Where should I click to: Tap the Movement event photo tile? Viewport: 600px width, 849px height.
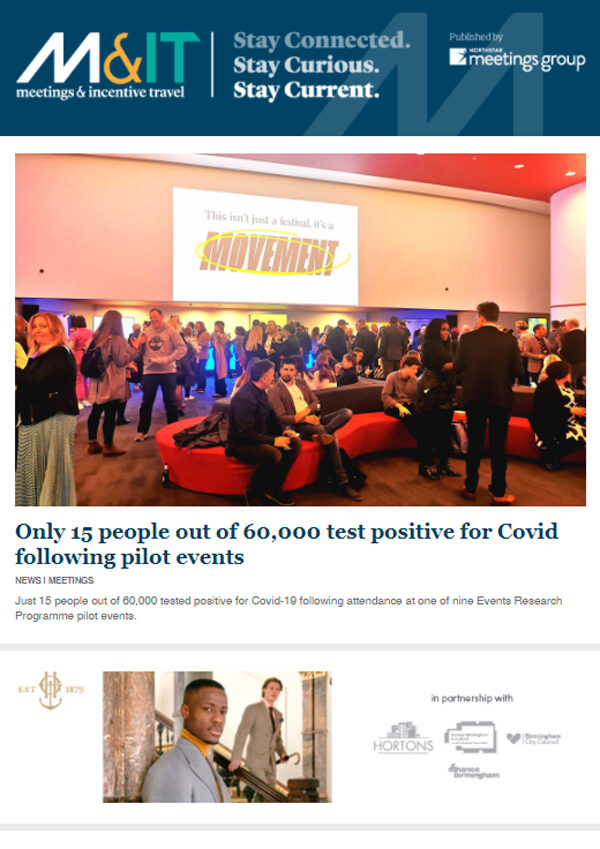(300, 329)
